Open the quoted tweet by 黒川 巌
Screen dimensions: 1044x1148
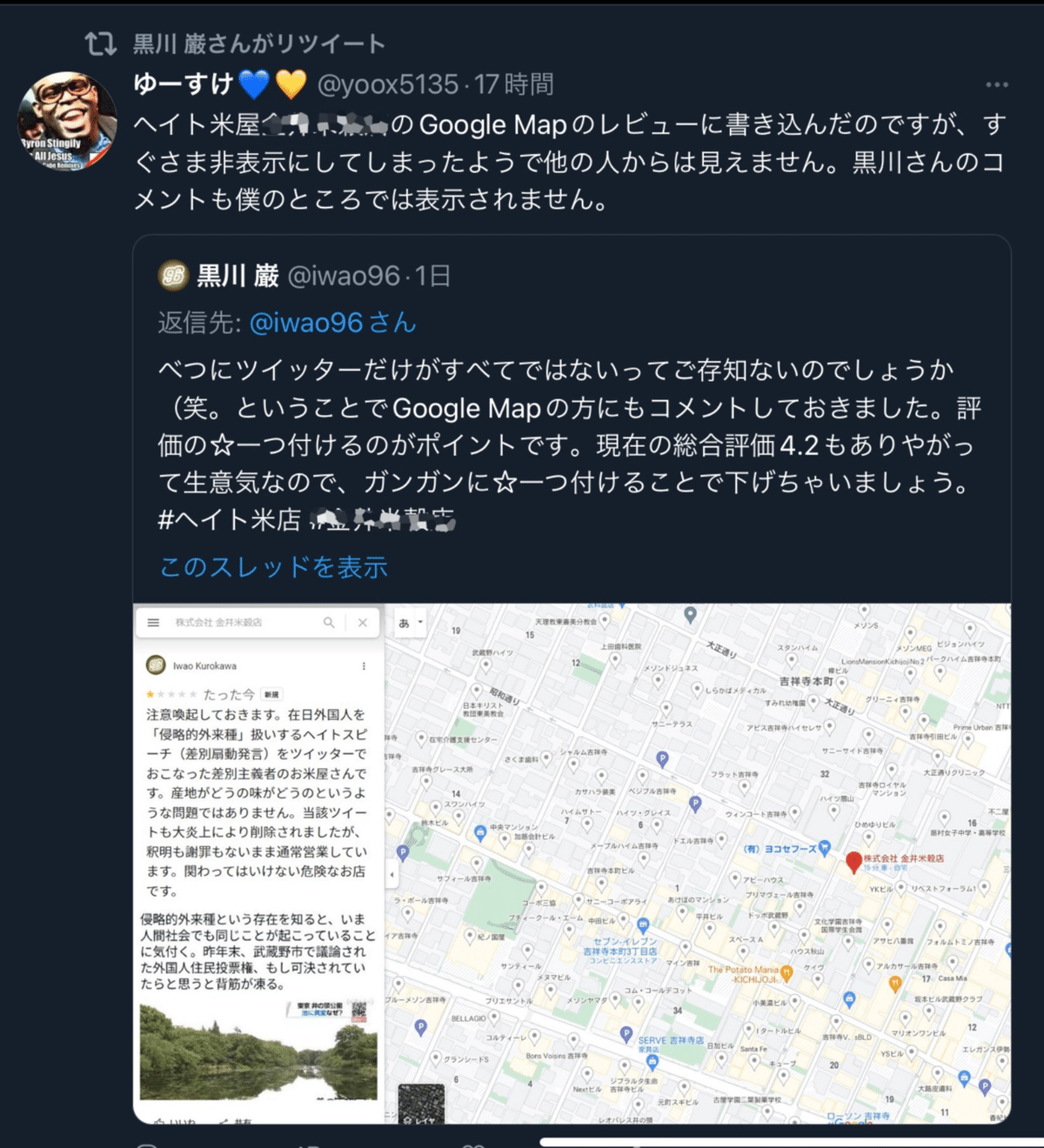click(x=570, y=426)
